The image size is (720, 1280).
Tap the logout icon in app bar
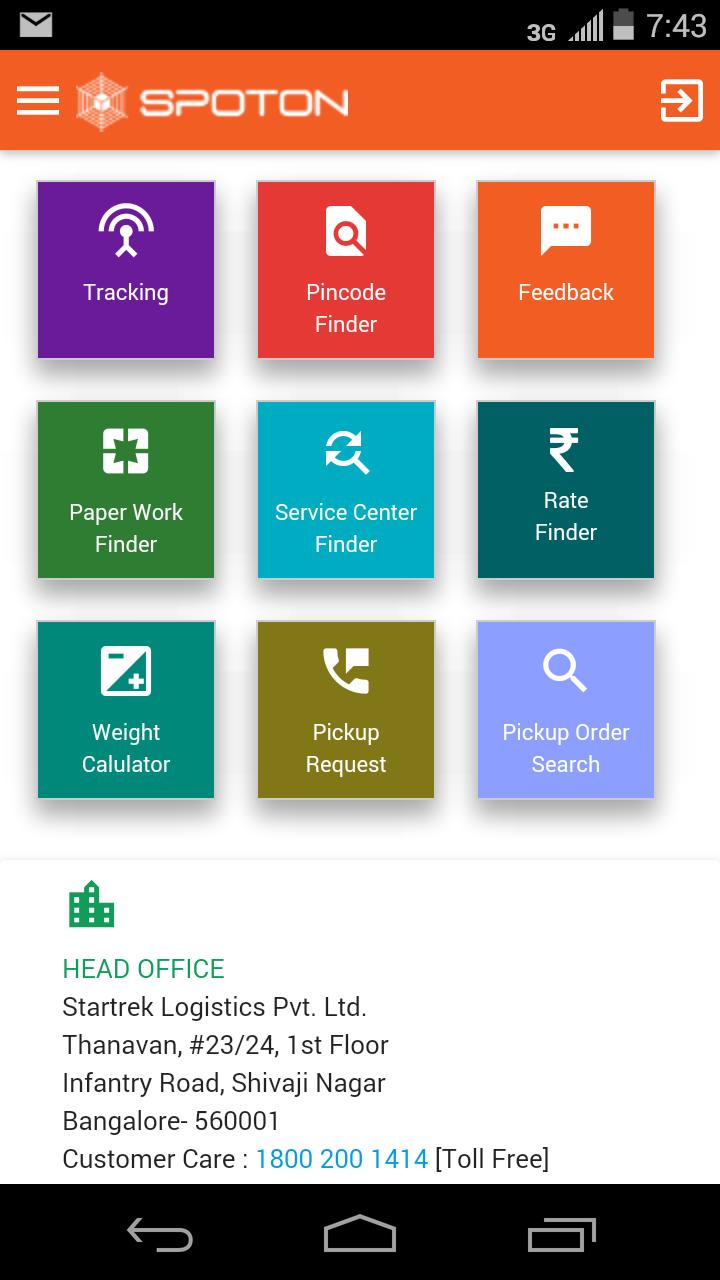point(681,101)
